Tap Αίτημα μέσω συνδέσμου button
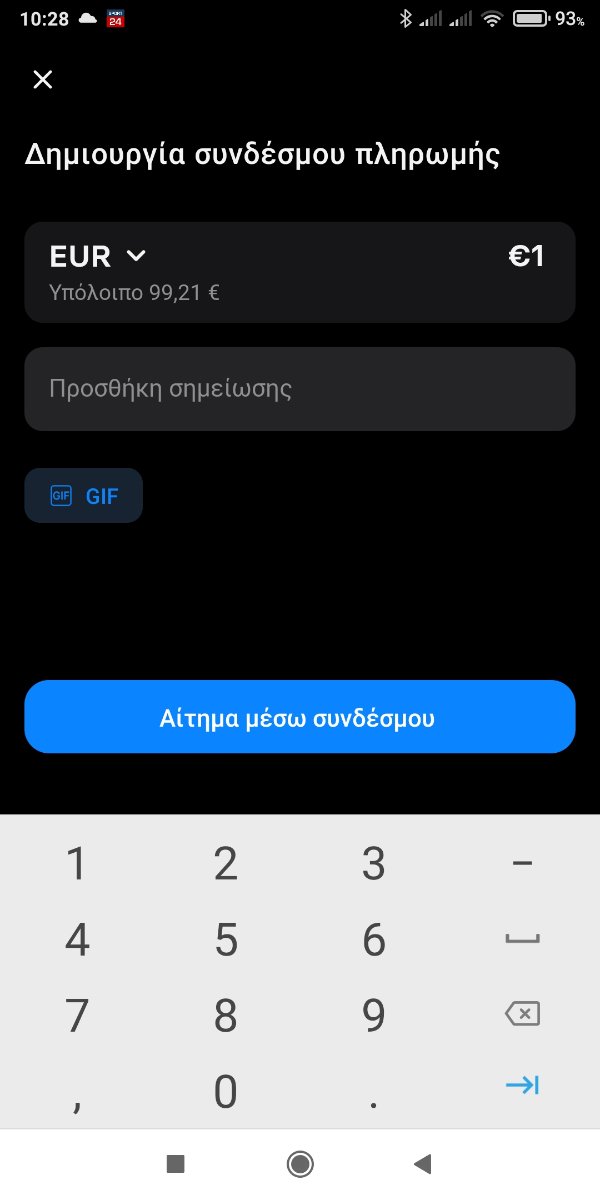The image size is (600, 1200). click(x=300, y=717)
